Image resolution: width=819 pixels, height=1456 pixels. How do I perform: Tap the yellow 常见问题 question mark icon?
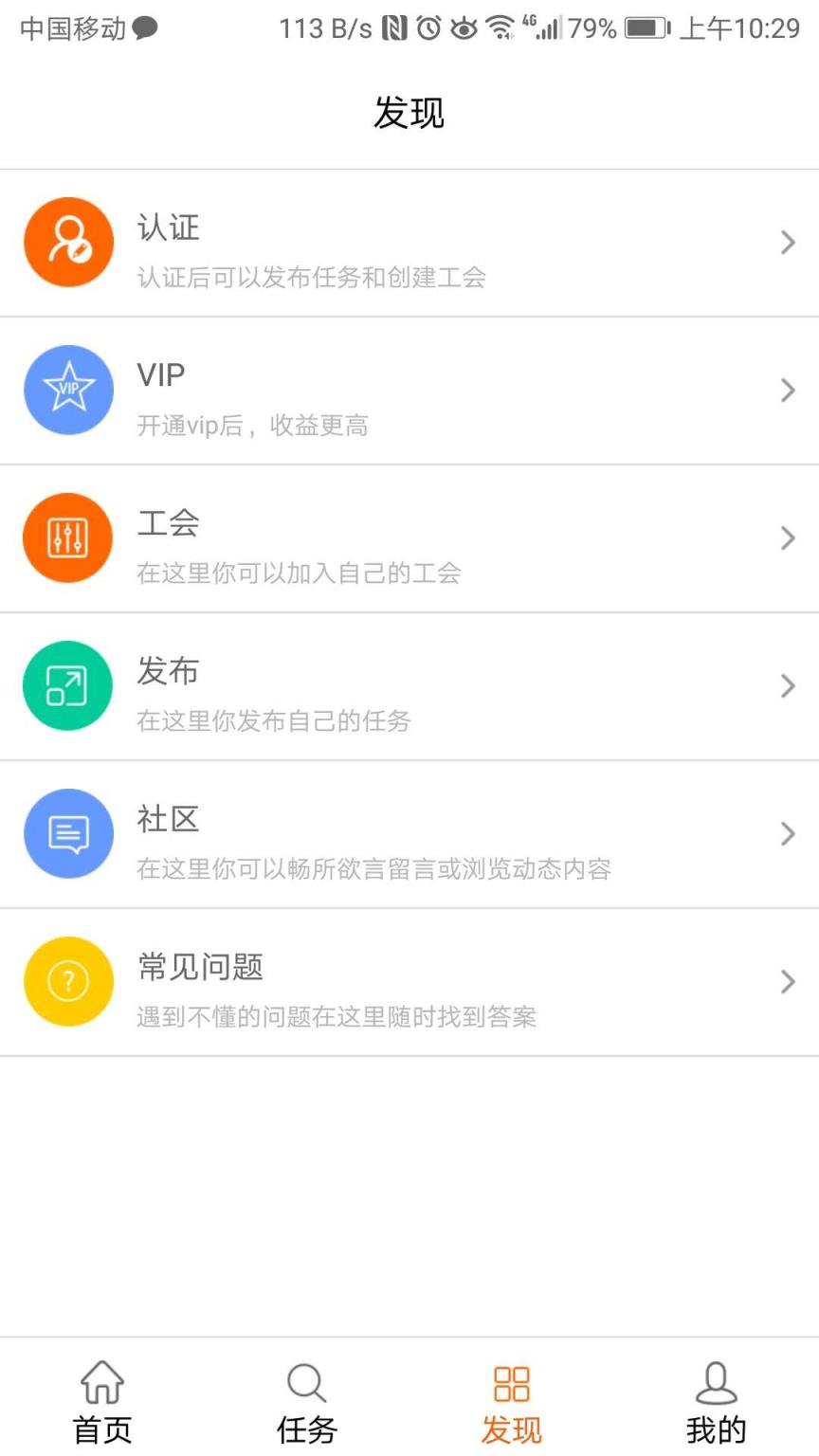pyautogui.click(x=67, y=981)
